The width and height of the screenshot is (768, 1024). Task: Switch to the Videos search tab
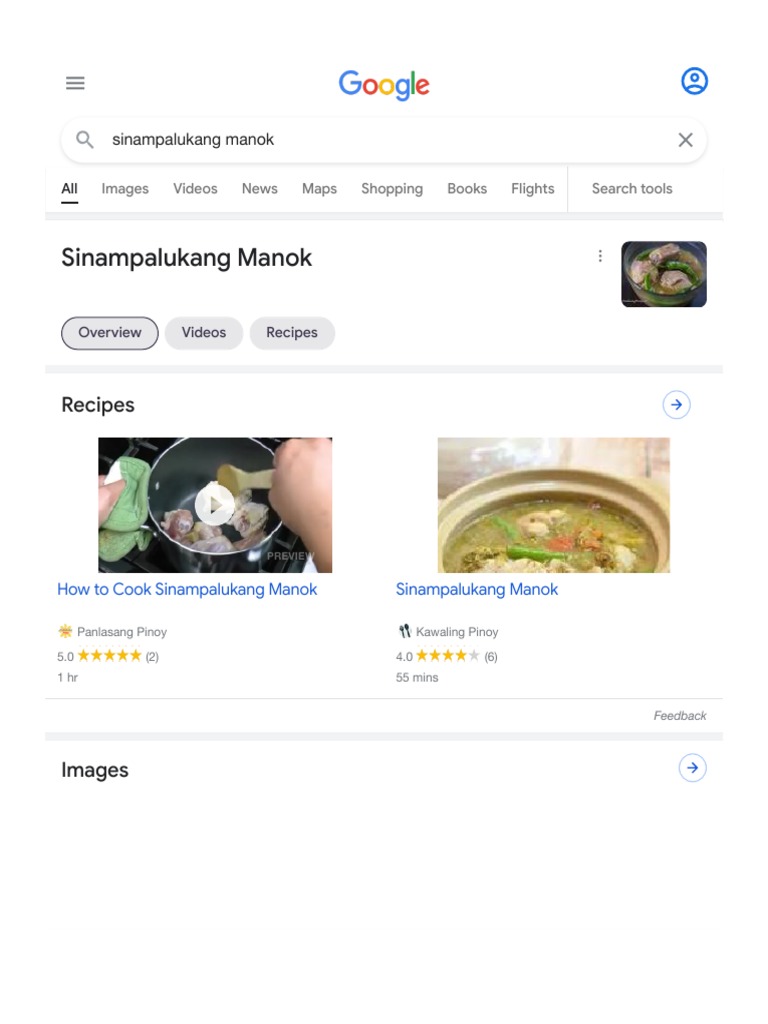(195, 189)
